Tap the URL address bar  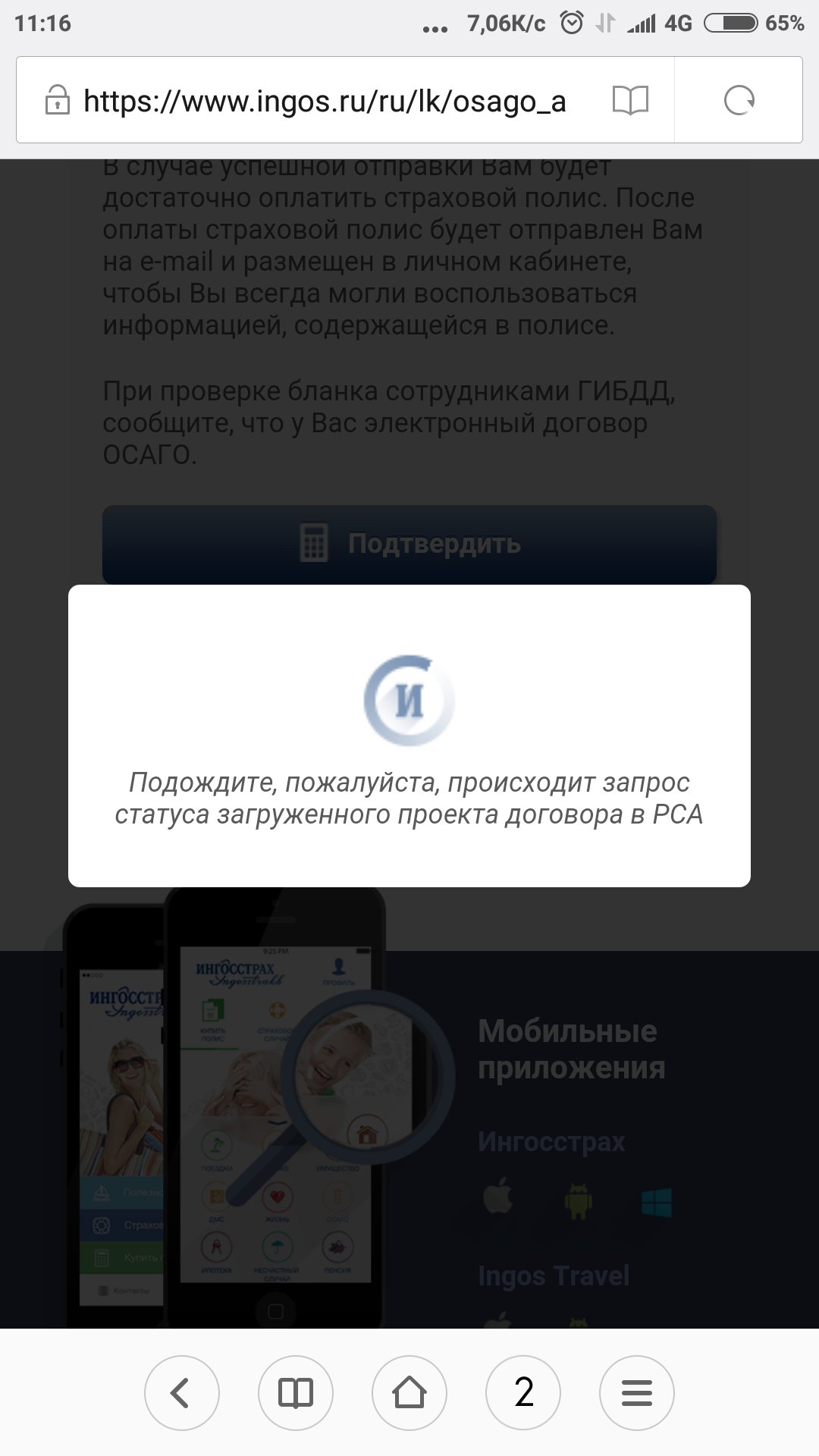[325, 101]
